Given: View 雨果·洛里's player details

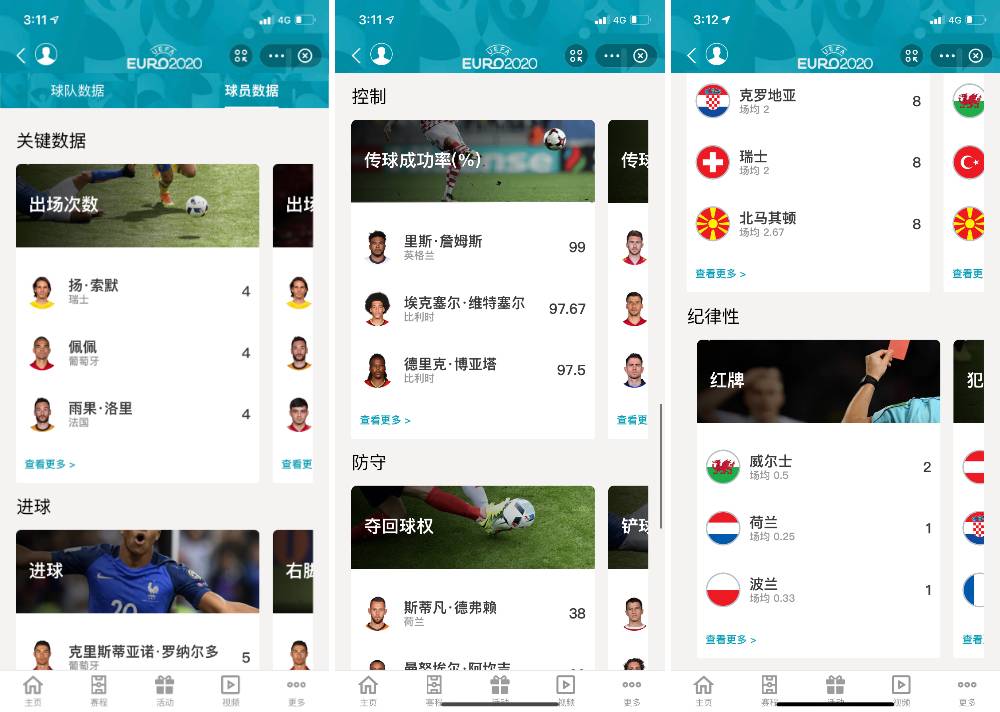Looking at the screenshot, I should 137,414.
